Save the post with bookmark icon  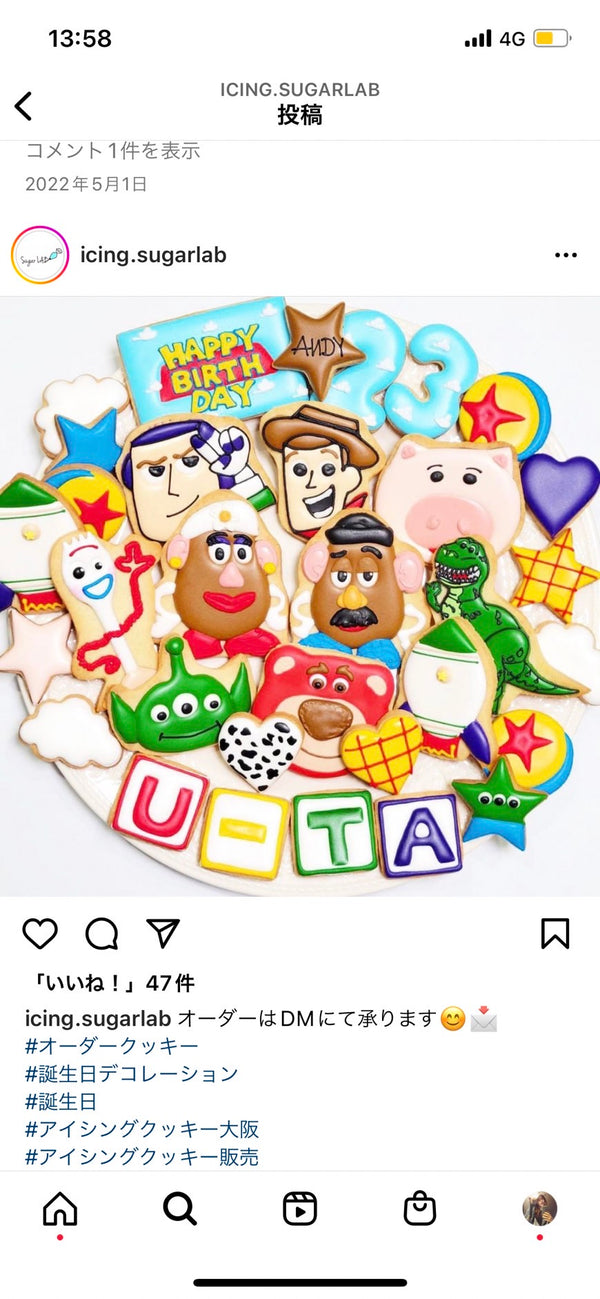tap(555, 933)
